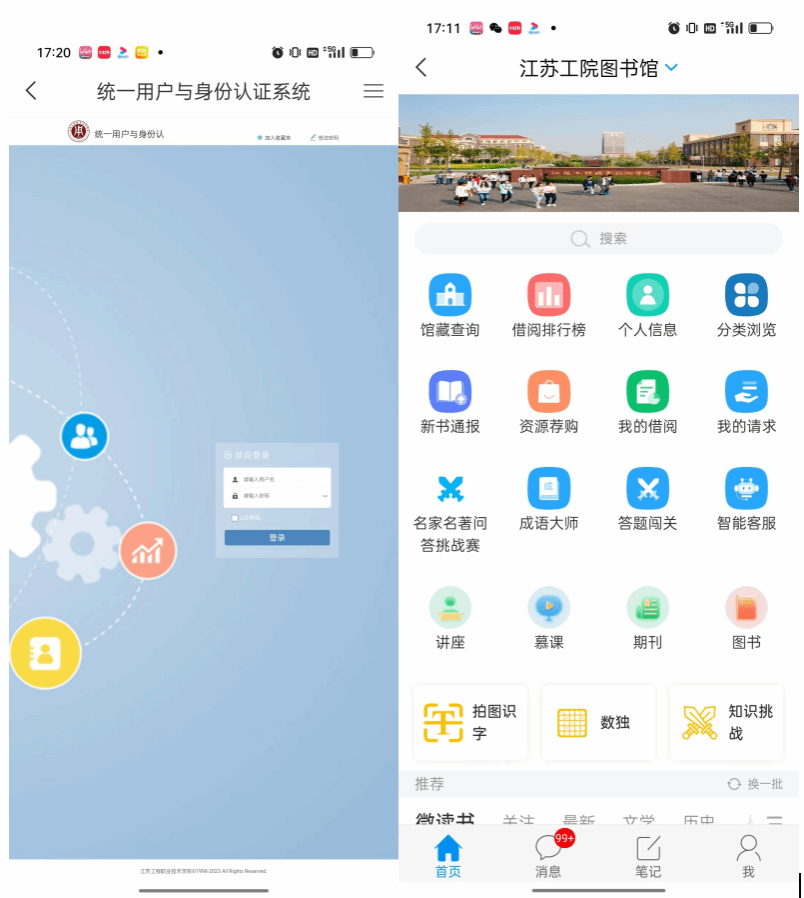
Task: Open the 数独 card
Action: pos(598,723)
